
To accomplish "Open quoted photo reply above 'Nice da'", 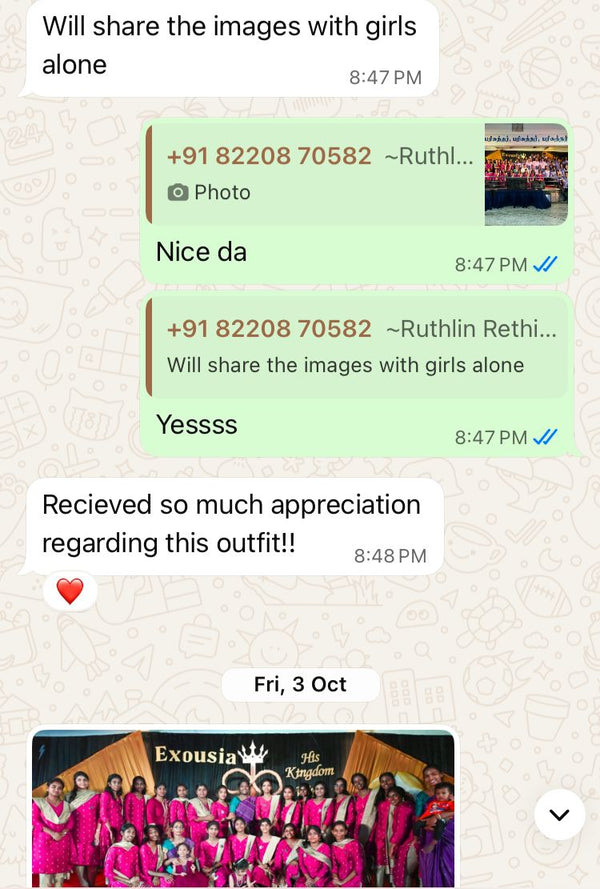I will pos(357,174).
